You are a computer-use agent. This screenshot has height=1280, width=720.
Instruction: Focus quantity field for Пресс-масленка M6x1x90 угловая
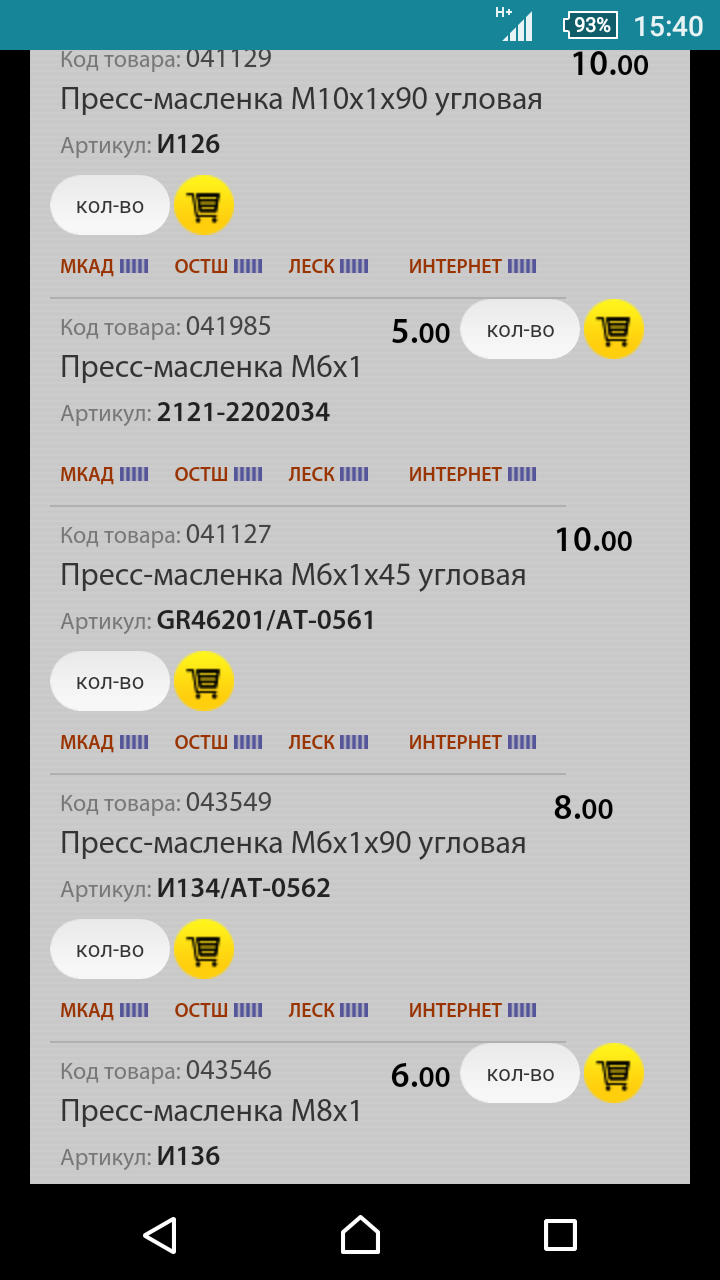coord(110,950)
